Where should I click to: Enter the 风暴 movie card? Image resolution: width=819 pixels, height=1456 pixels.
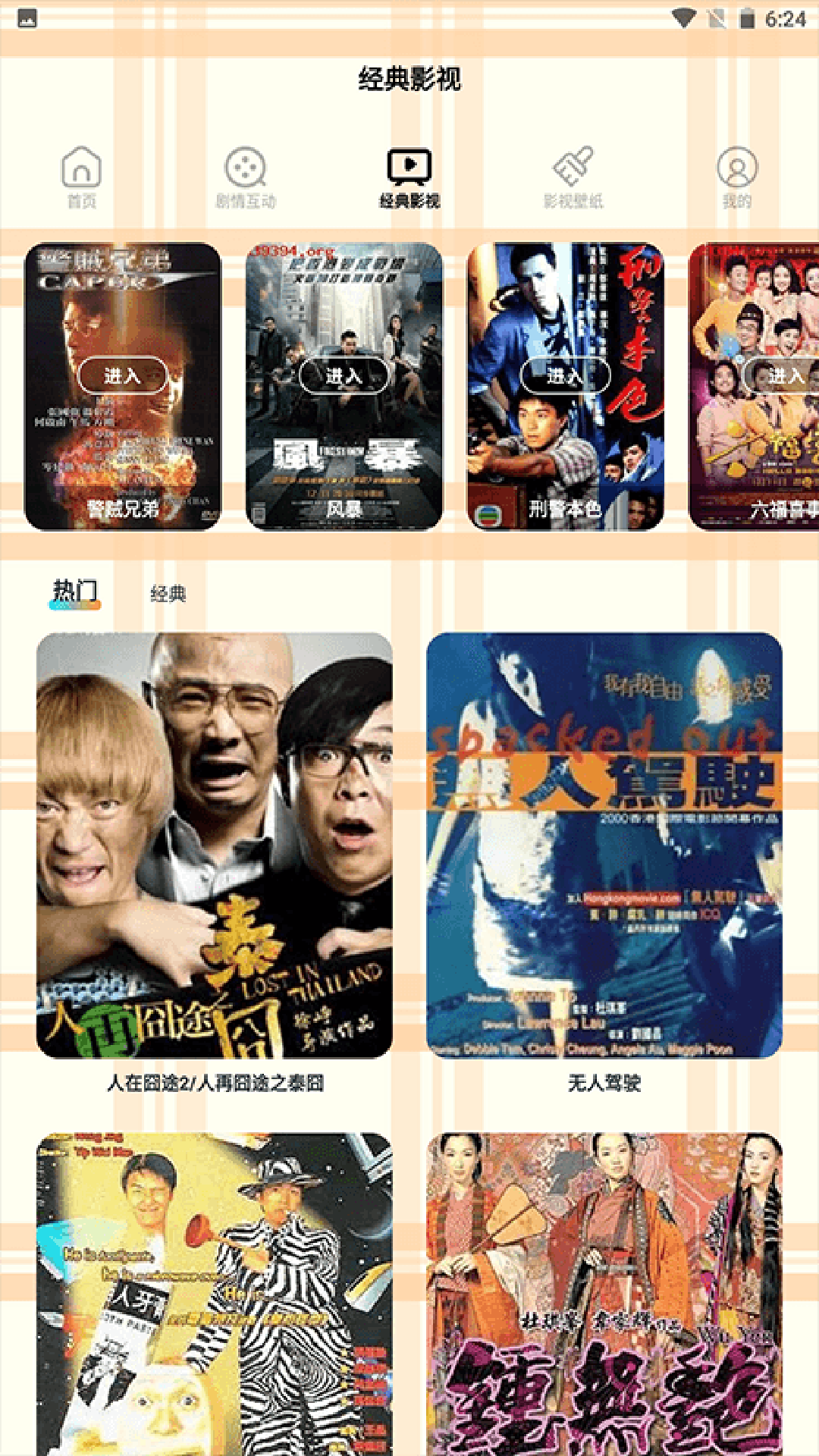(x=344, y=375)
